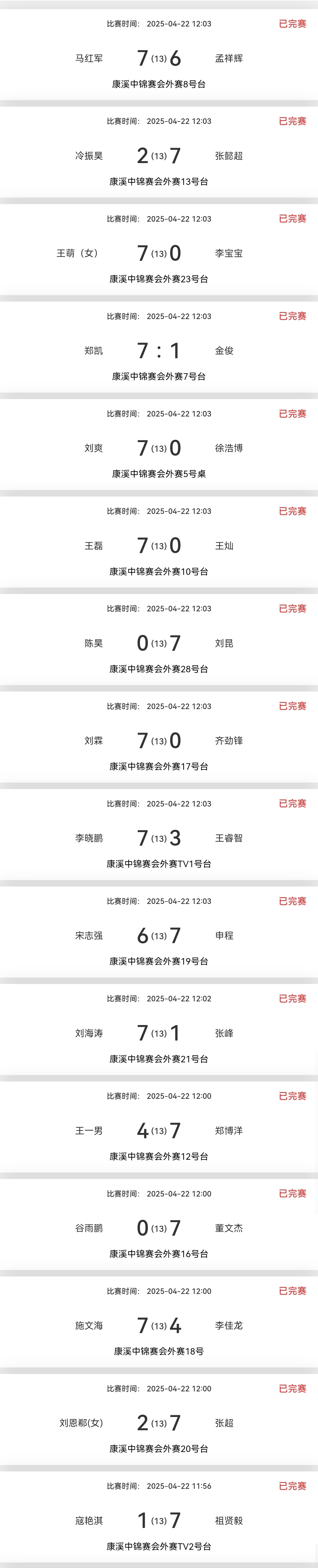Select the 王一男 vs 郑博洋 match card
Screen dimensions: 318x1568
158,1130
